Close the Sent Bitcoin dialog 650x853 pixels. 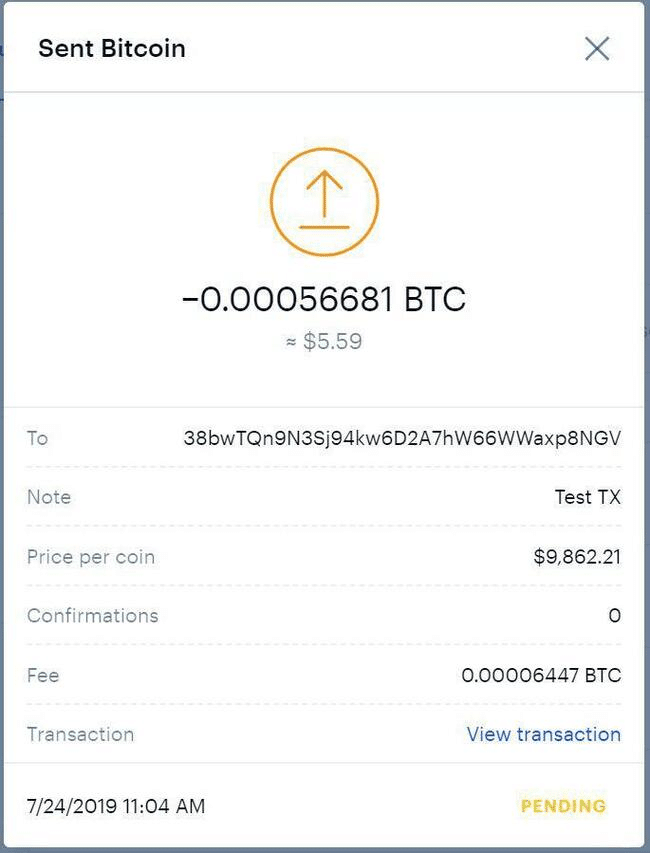597,48
